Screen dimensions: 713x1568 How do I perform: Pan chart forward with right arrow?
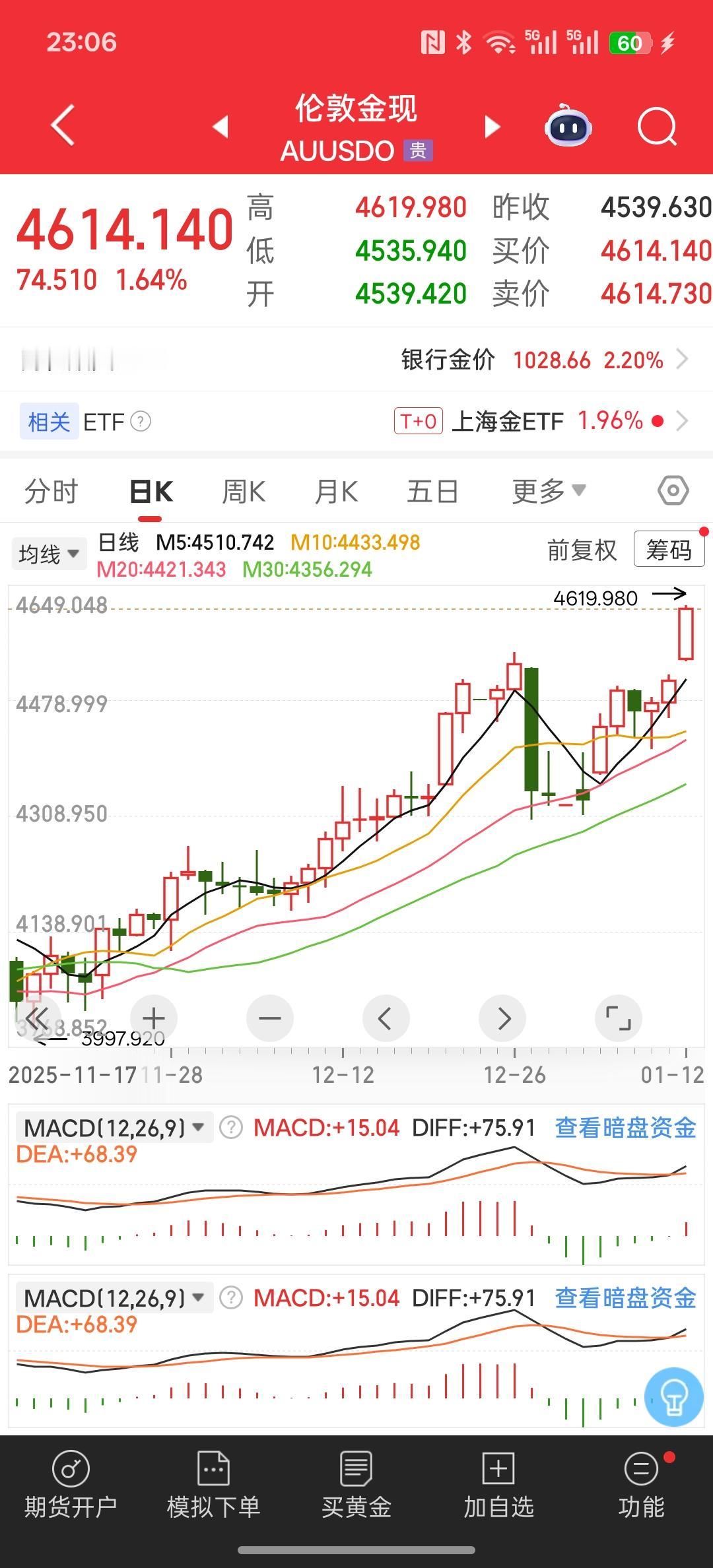[502, 1018]
